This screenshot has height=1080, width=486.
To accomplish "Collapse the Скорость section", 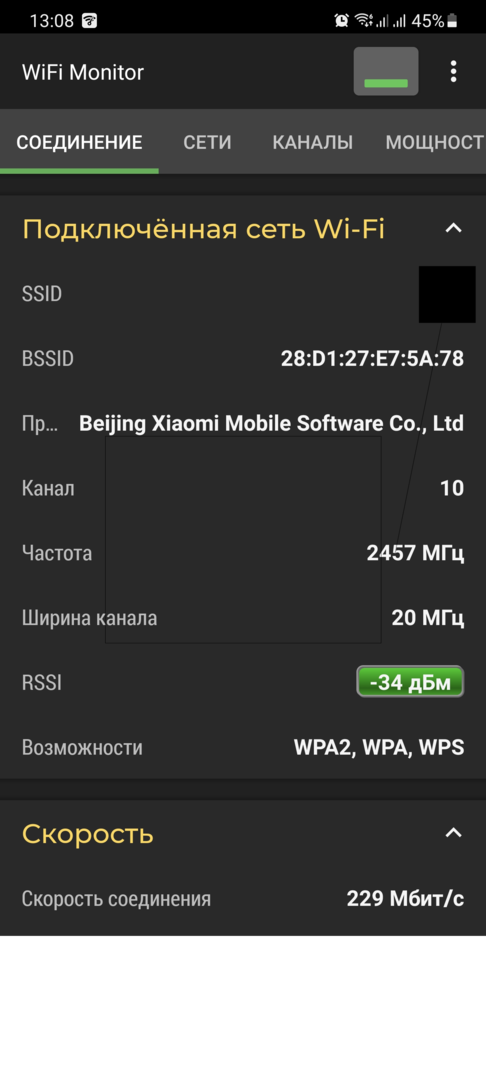I will pyautogui.click(x=453, y=833).
